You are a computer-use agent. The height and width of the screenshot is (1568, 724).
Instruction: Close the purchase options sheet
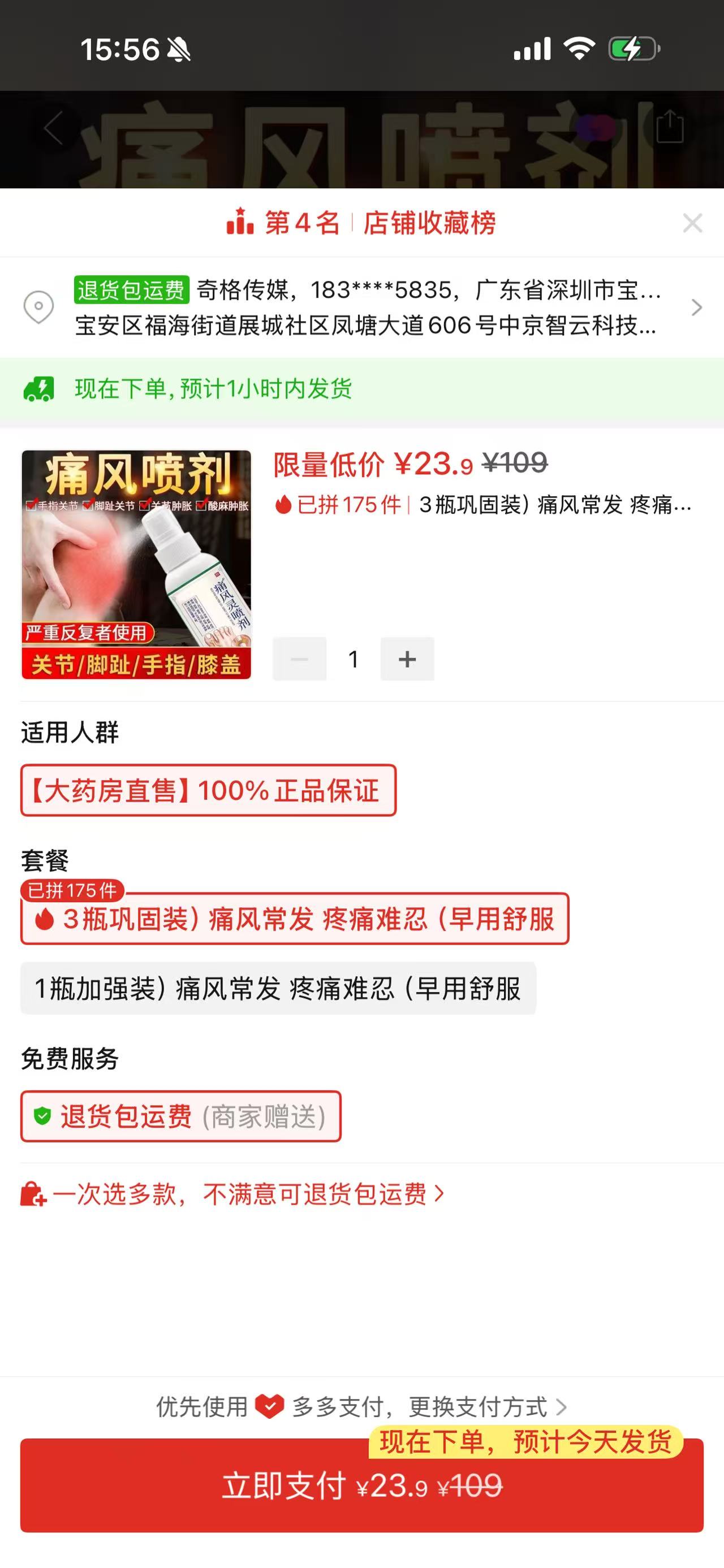click(x=692, y=223)
